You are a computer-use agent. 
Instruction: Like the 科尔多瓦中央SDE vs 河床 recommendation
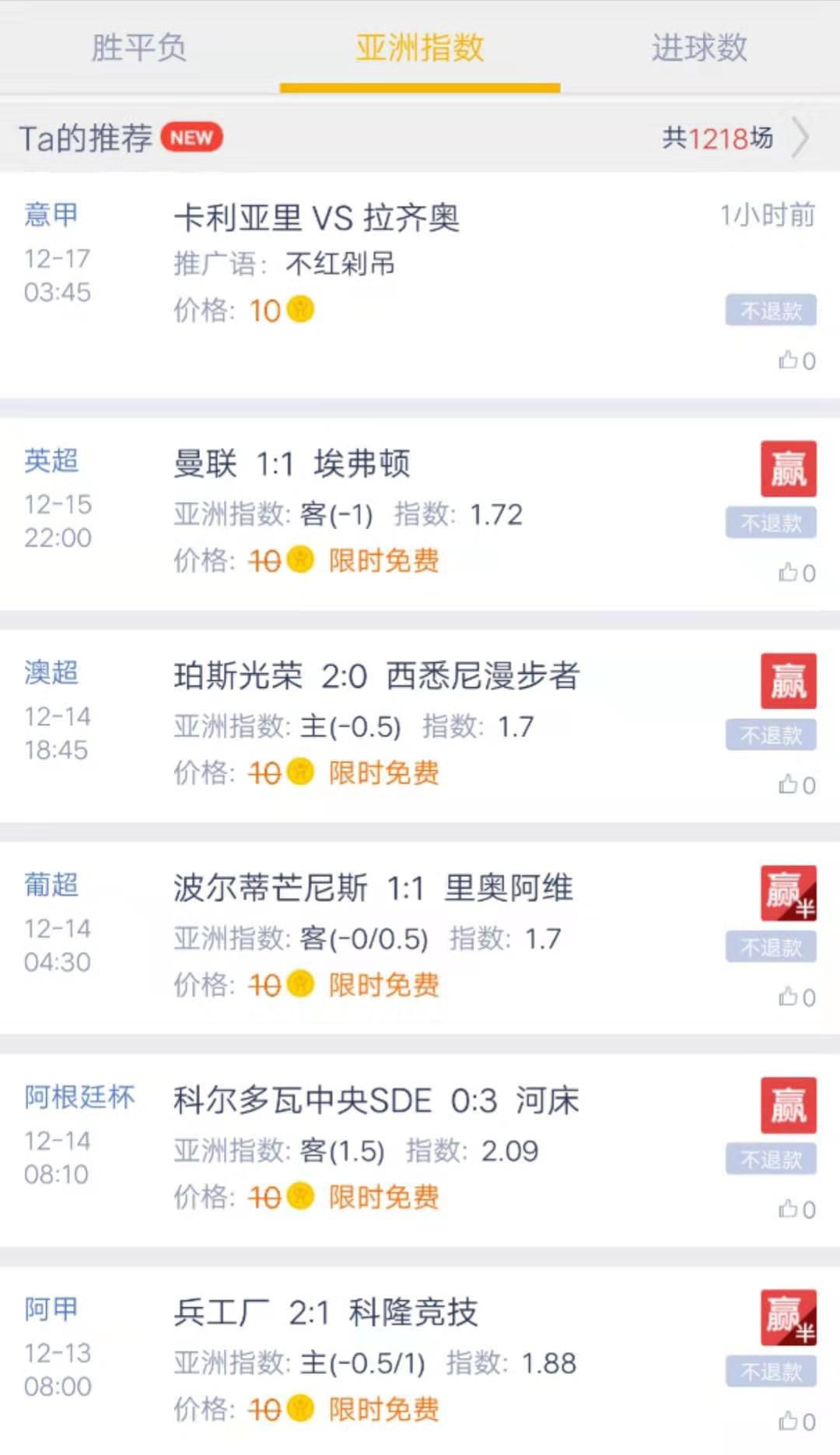(796, 1210)
